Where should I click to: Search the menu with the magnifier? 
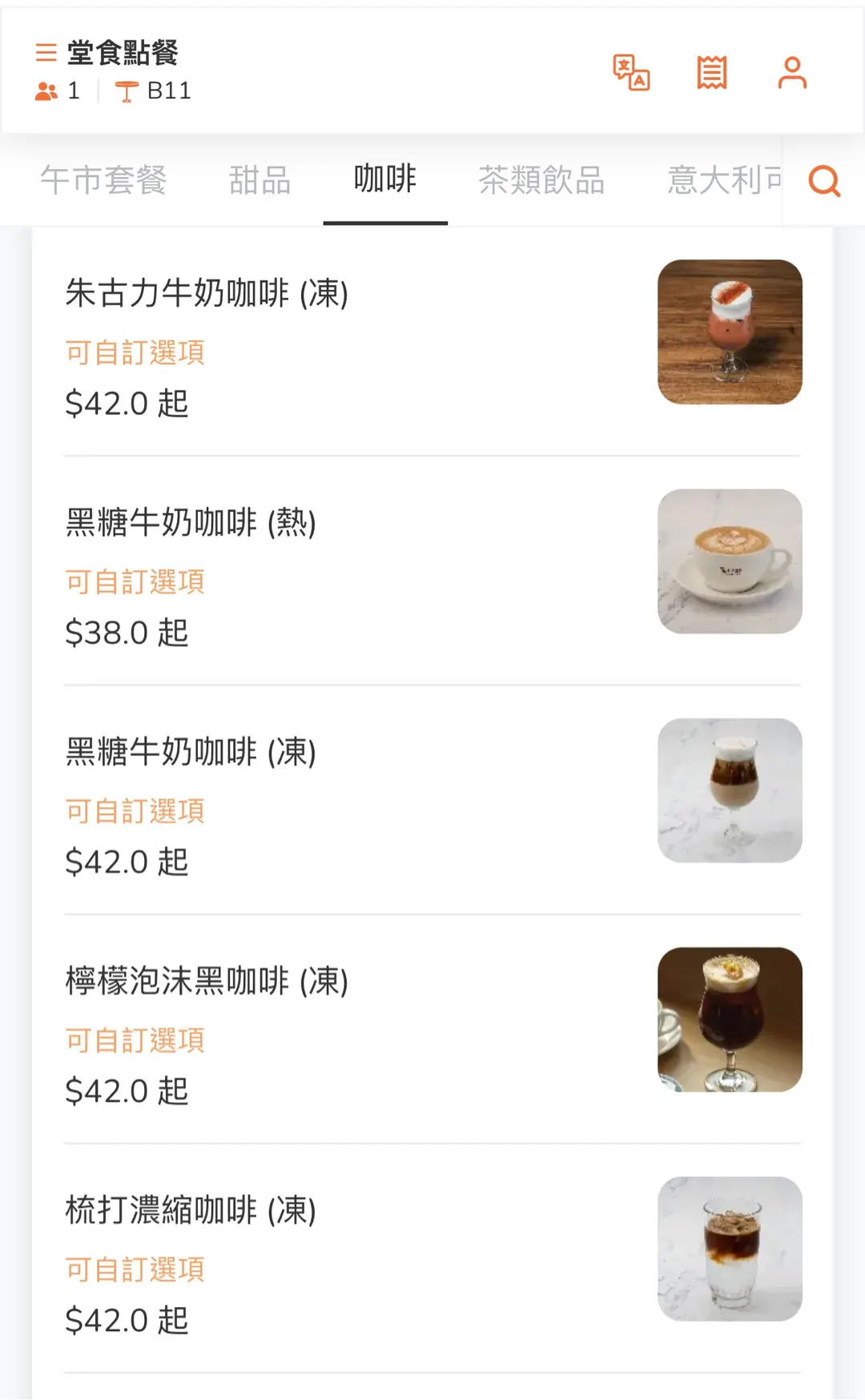pyautogui.click(x=824, y=181)
